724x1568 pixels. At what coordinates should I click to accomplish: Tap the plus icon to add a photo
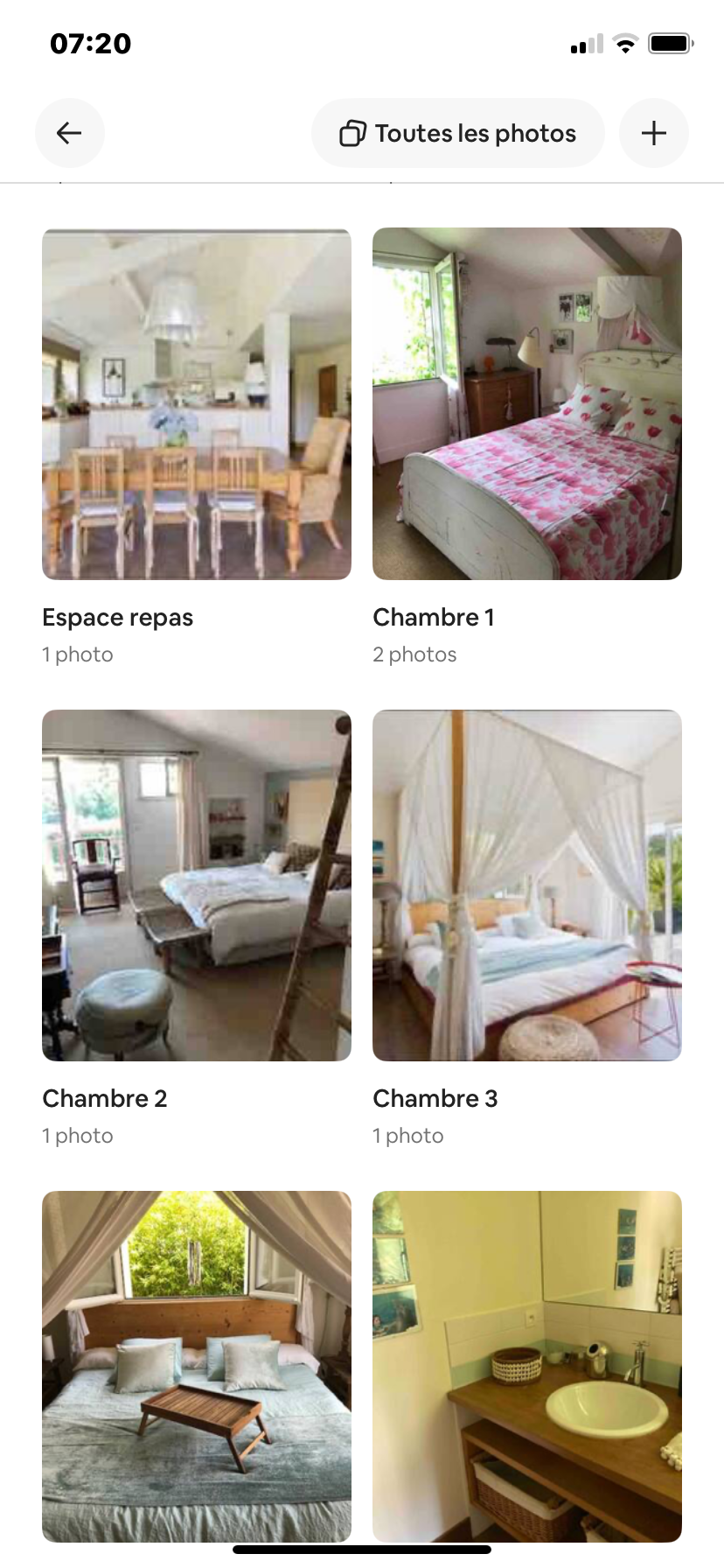(653, 133)
